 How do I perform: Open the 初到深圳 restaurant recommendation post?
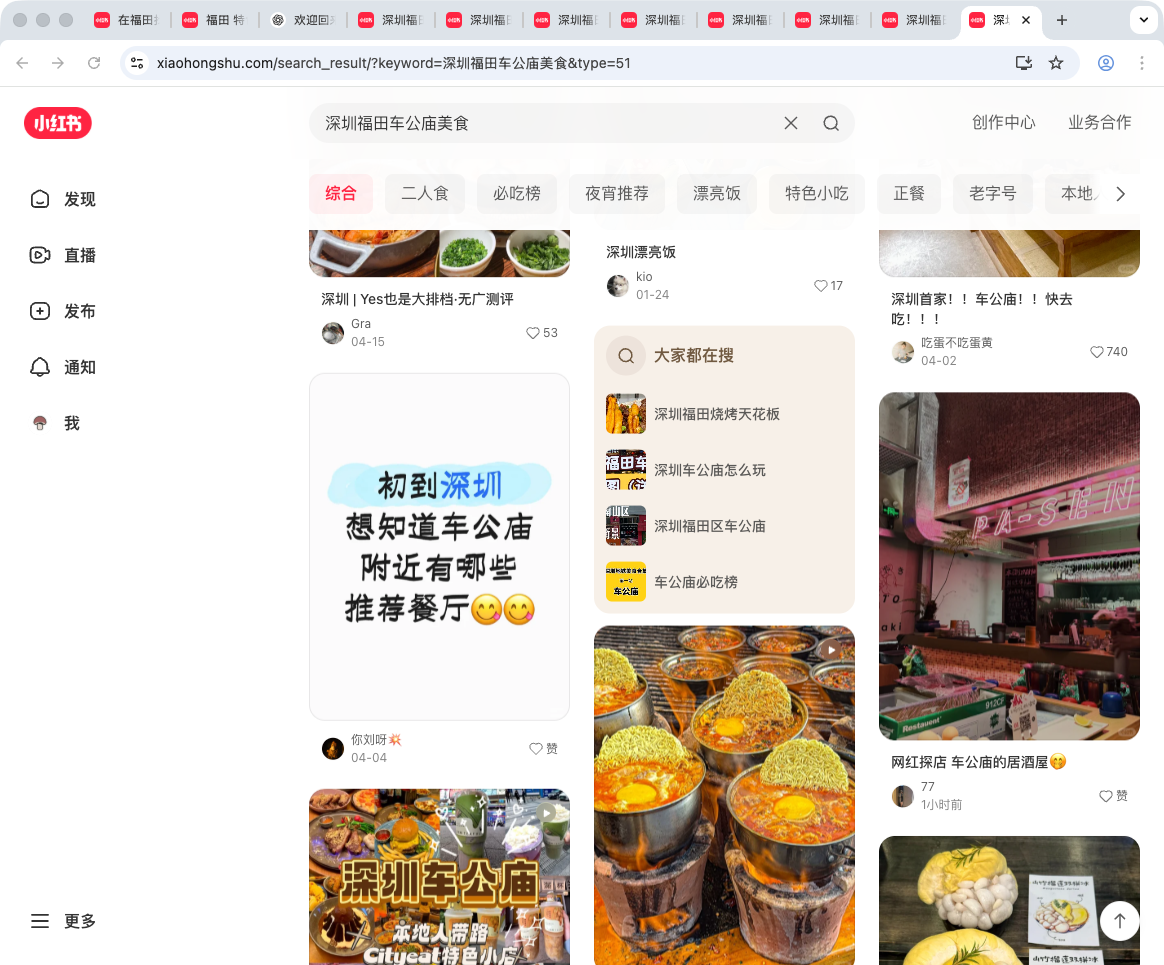point(439,547)
